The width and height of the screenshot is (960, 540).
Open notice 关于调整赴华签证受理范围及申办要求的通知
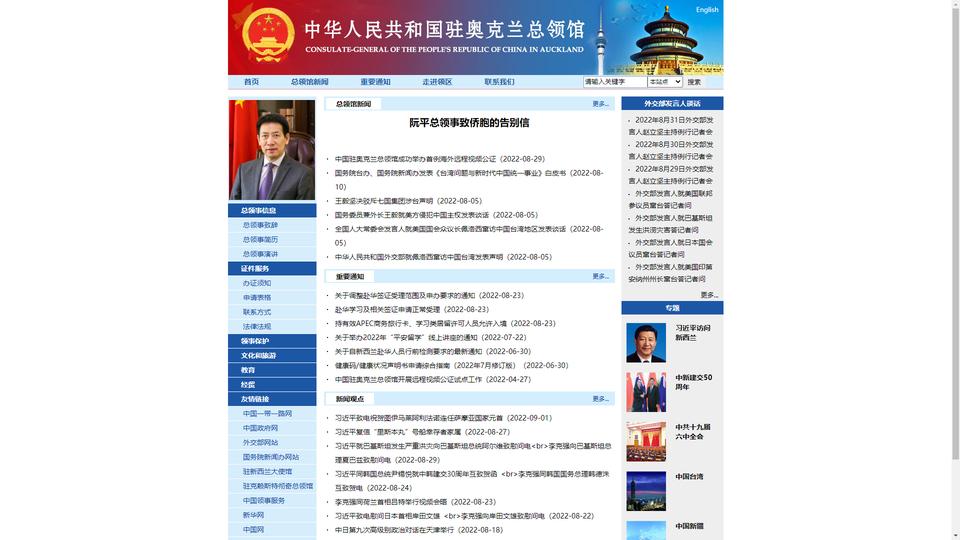429,296
